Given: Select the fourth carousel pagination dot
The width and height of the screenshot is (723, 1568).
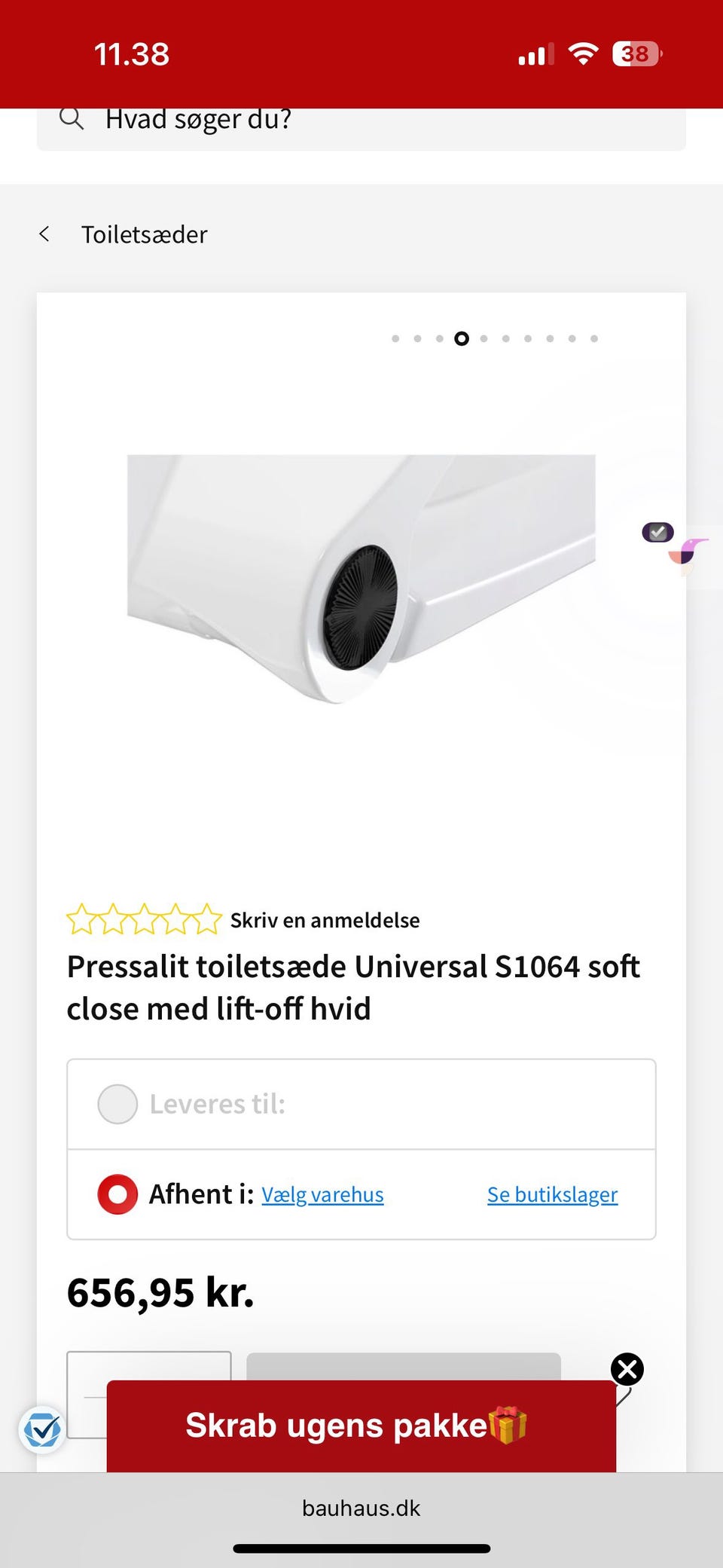Looking at the screenshot, I should [462, 338].
